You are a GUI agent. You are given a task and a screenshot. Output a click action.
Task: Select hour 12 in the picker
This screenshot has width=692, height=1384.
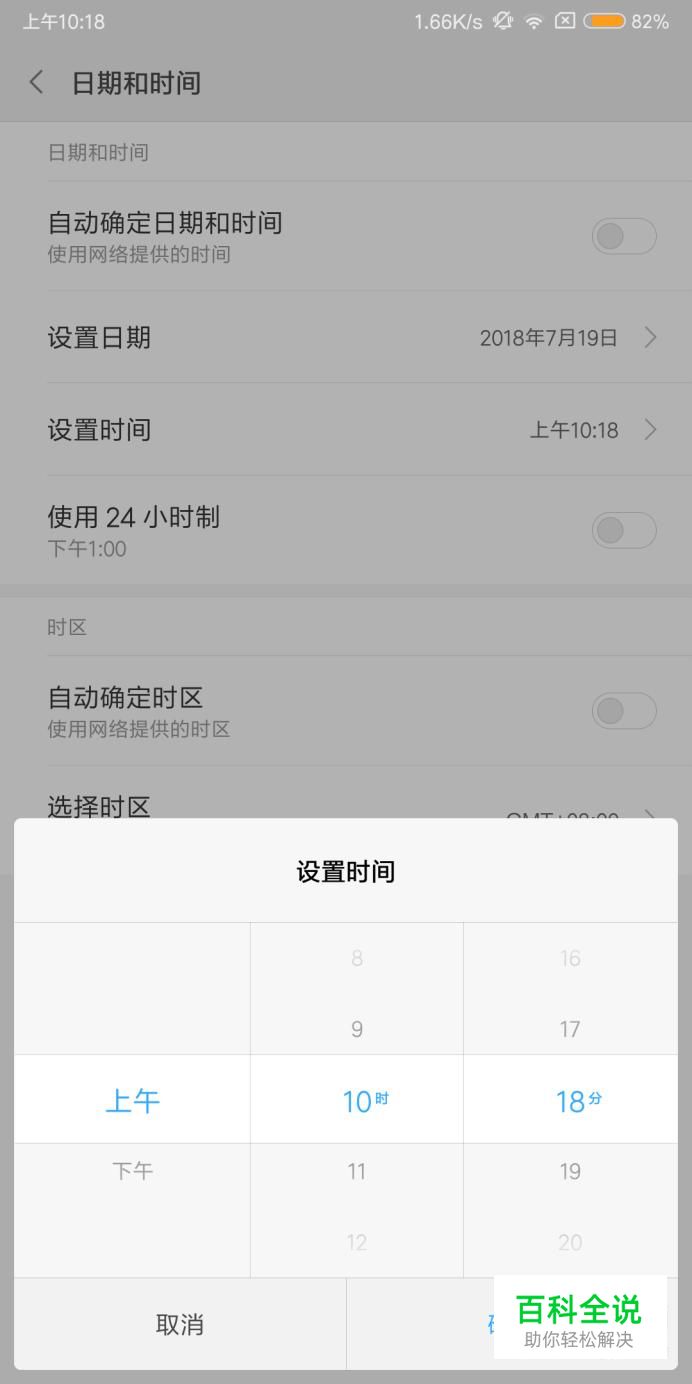tap(357, 1242)
